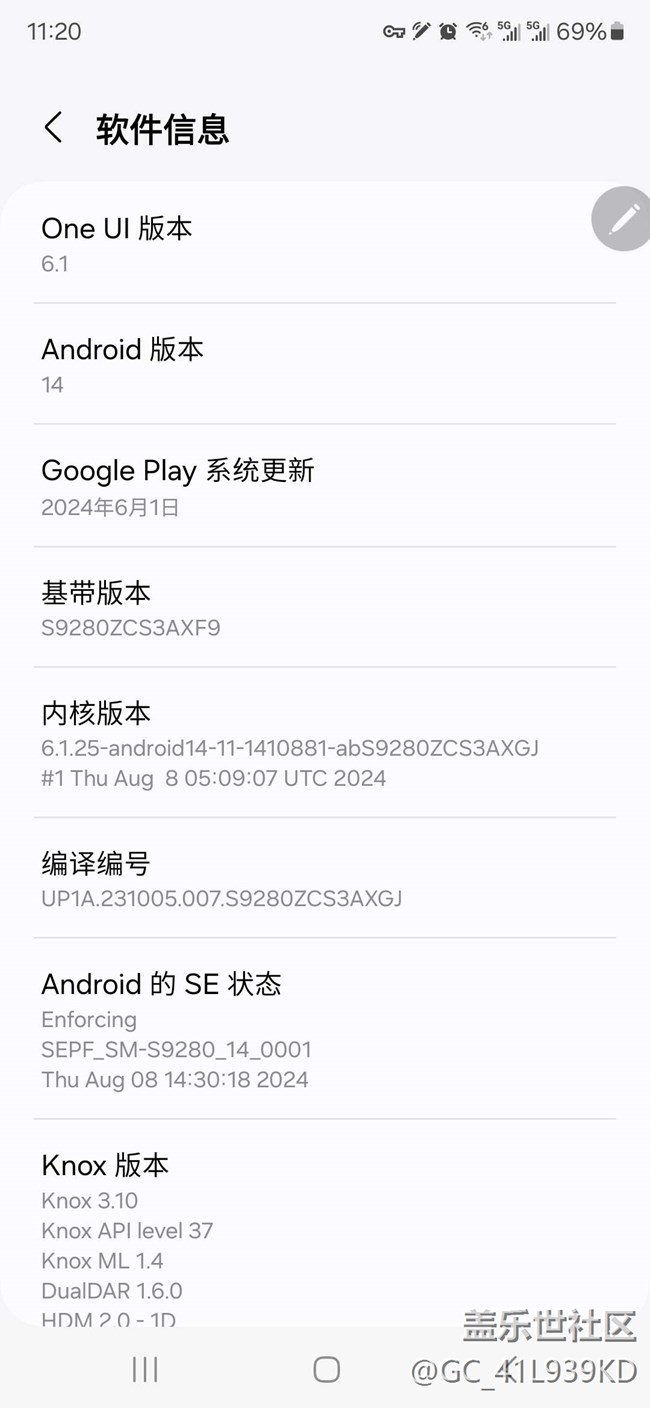The image size is (650, 1408).
Task: Open Google Play 系统更新
Action: point(300,486)
